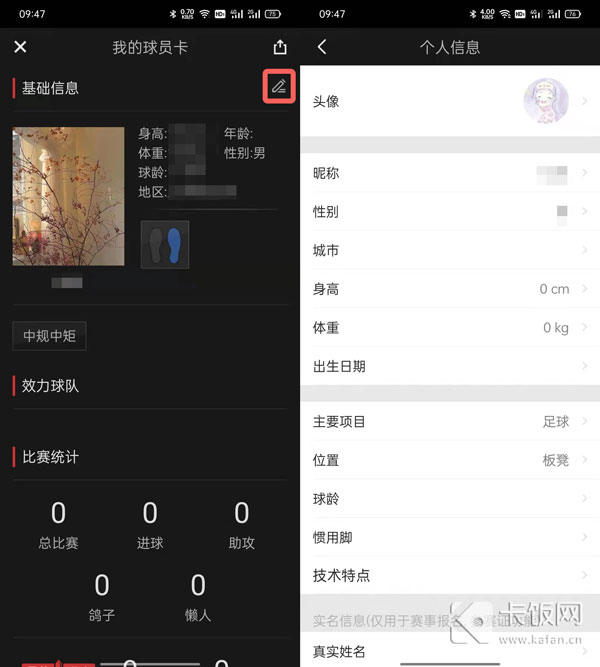Open the 球龄 row
The height and width of the screenshot is (667, 600).
tap(450, 498)
